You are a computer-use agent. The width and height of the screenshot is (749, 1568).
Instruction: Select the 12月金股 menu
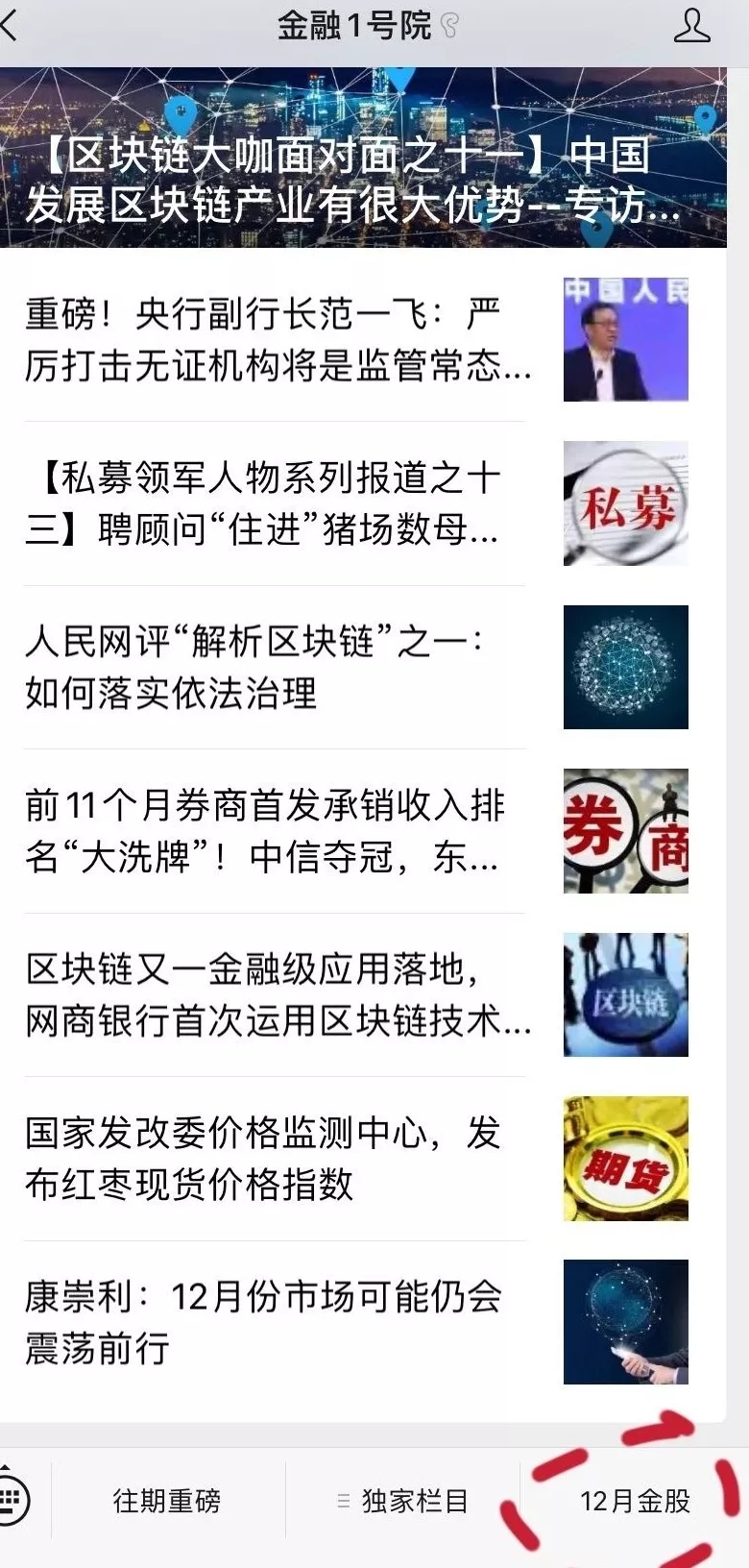pyautogui.click(x=635, y=1501)
